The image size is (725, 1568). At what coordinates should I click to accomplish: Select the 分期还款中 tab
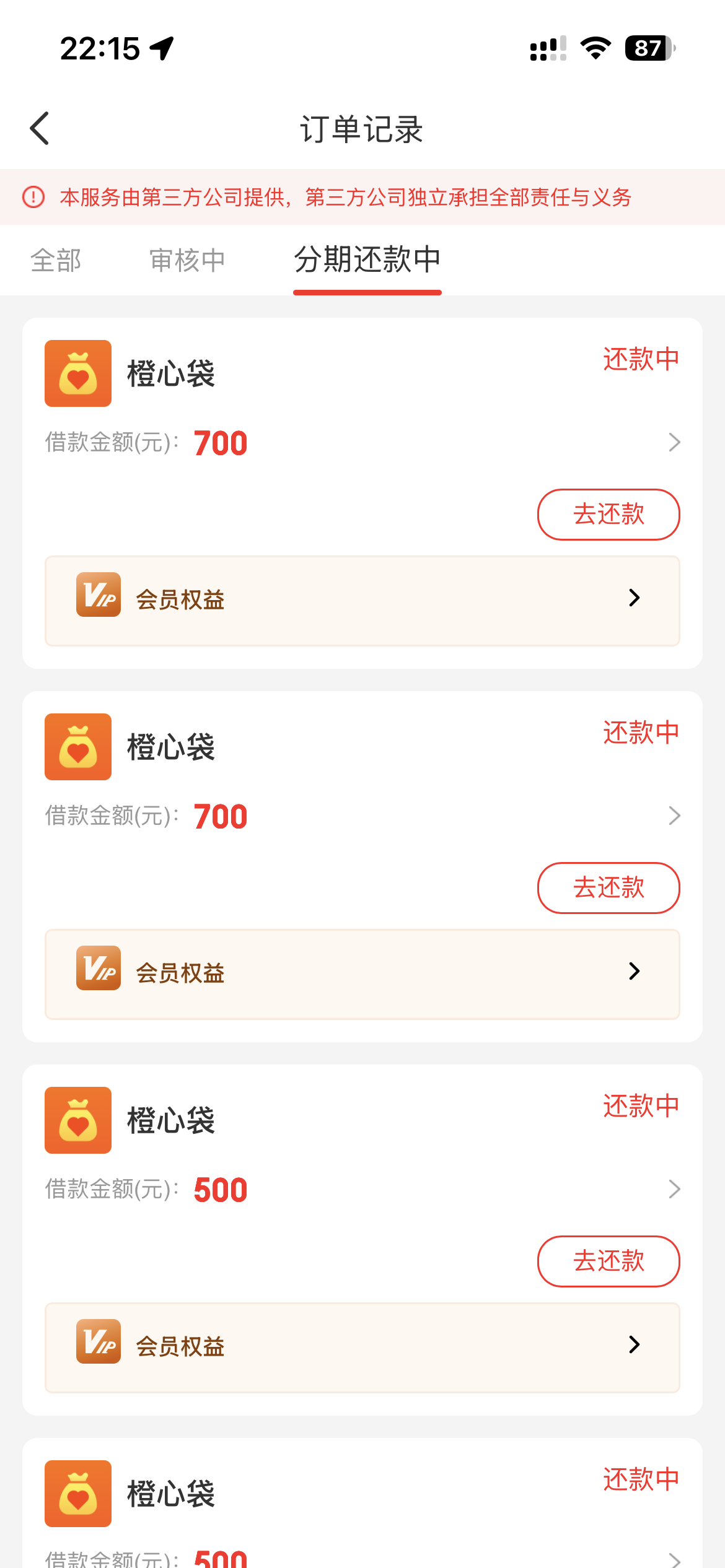[367, 260]
